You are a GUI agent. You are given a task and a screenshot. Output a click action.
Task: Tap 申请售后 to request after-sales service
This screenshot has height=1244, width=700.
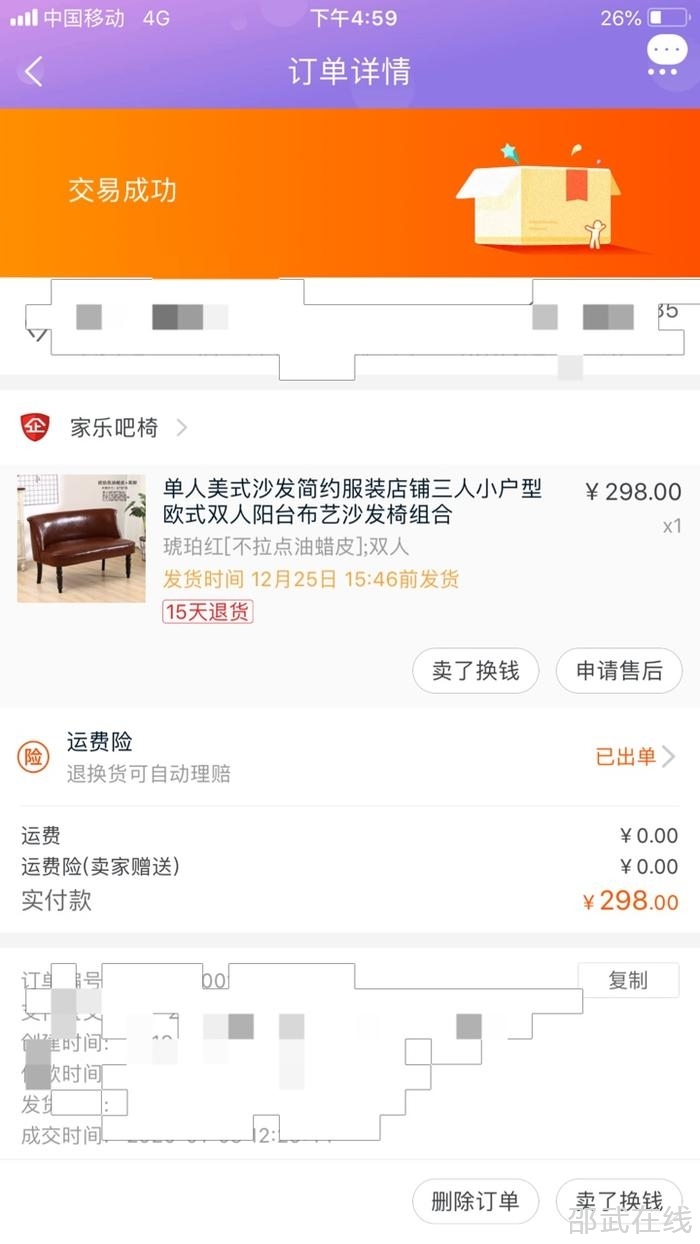619,671
